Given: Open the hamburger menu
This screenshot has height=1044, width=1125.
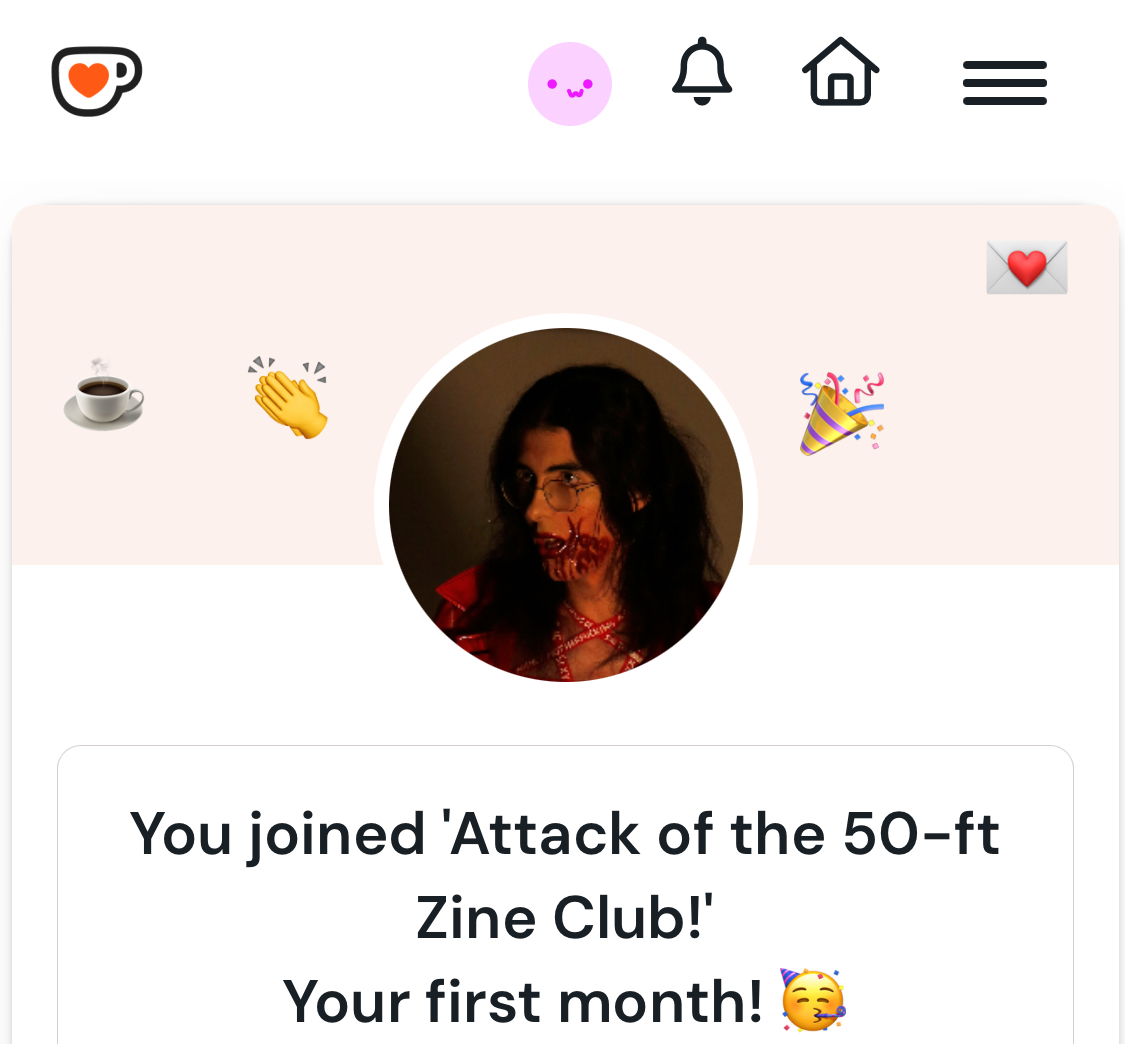Looking at the screenshot, I should click(1004, 83).
